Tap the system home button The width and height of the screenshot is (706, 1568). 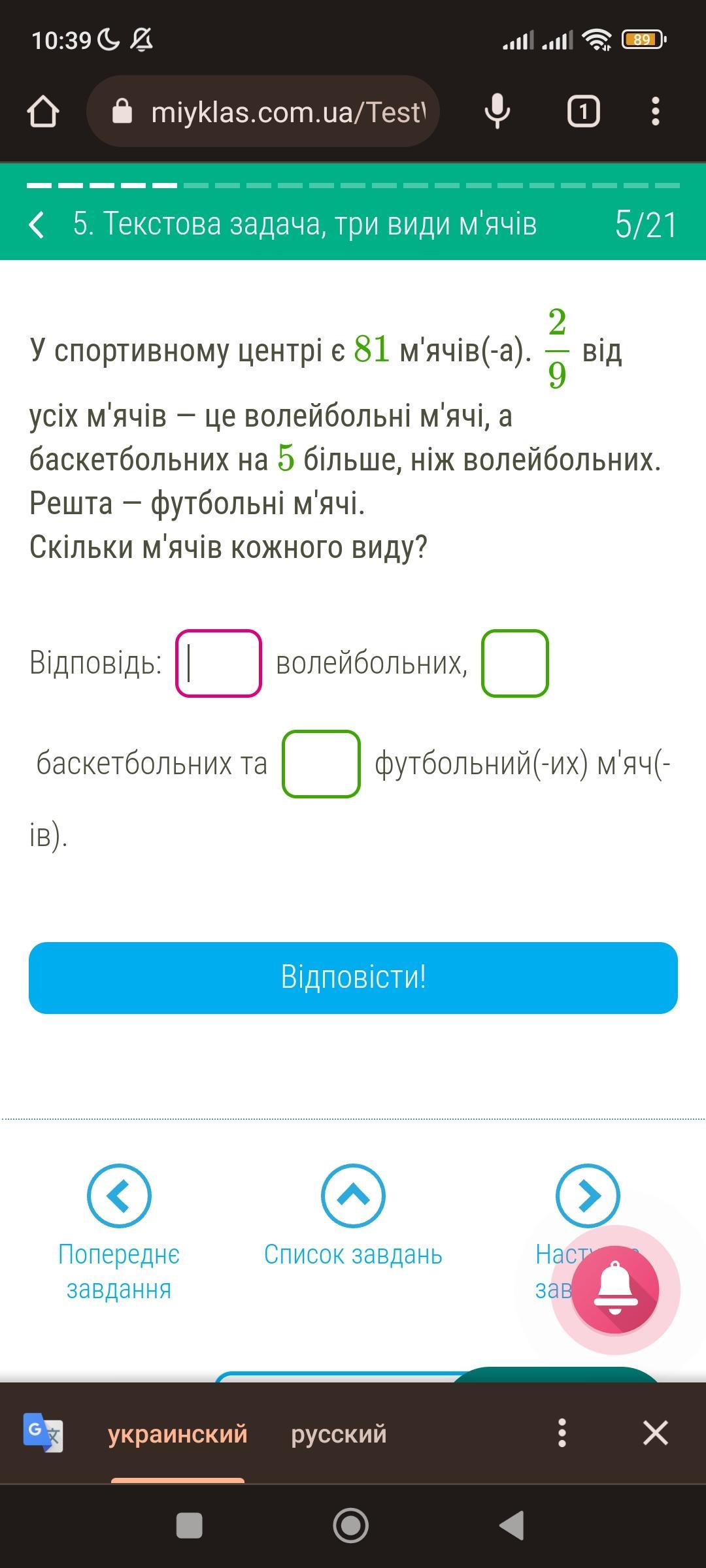click(351, 1526)
